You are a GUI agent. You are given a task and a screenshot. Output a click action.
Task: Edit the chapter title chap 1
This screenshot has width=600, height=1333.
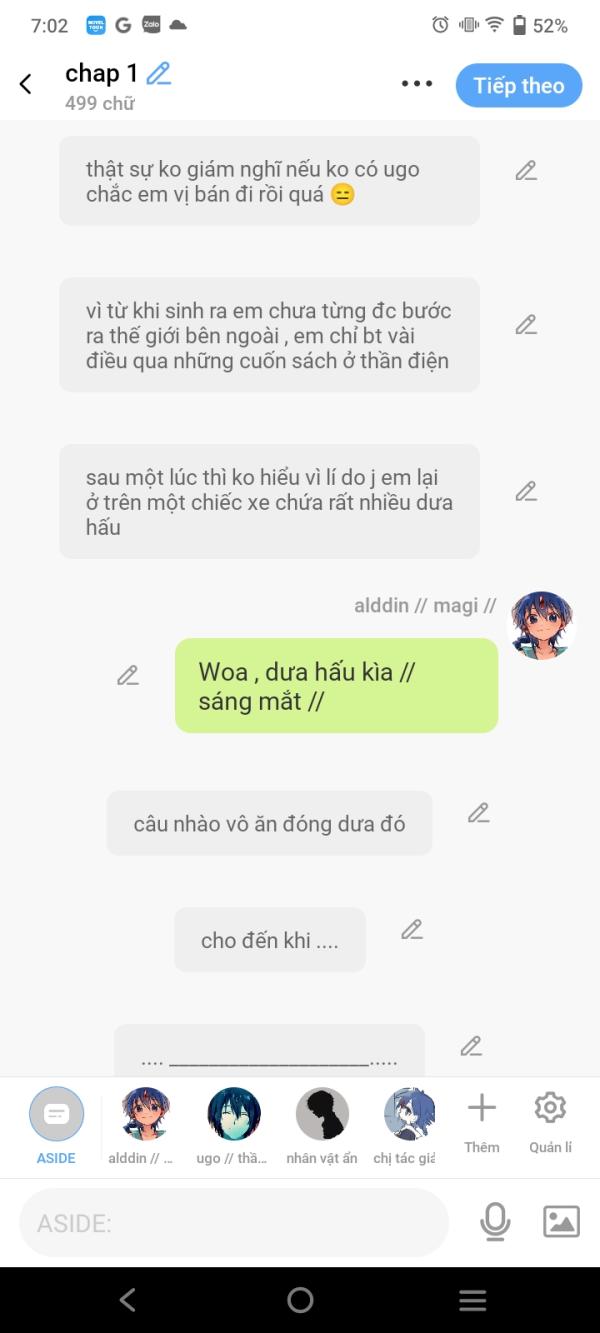point(159,73)
